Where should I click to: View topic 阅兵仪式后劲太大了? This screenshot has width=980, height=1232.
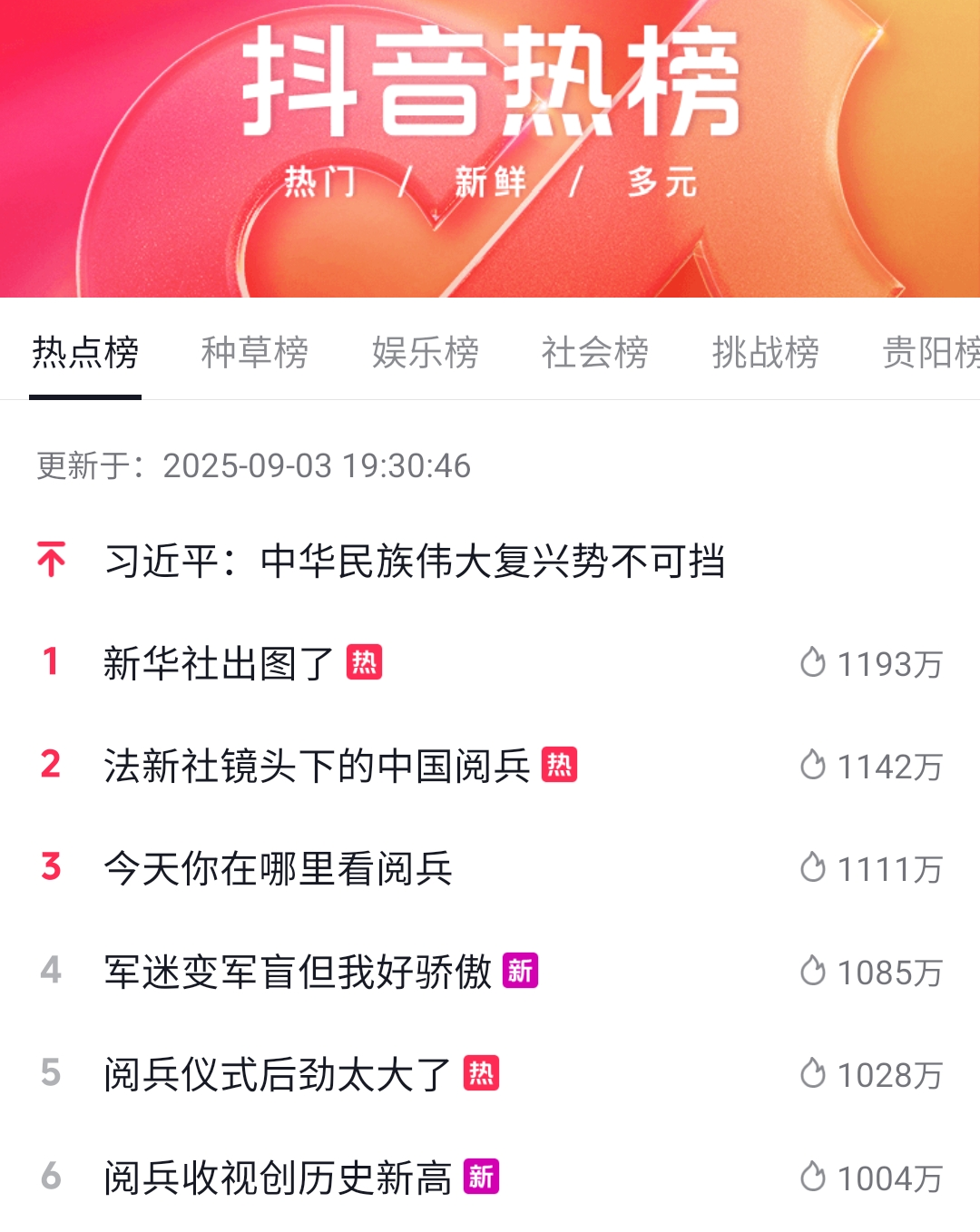coord(277,1074)
